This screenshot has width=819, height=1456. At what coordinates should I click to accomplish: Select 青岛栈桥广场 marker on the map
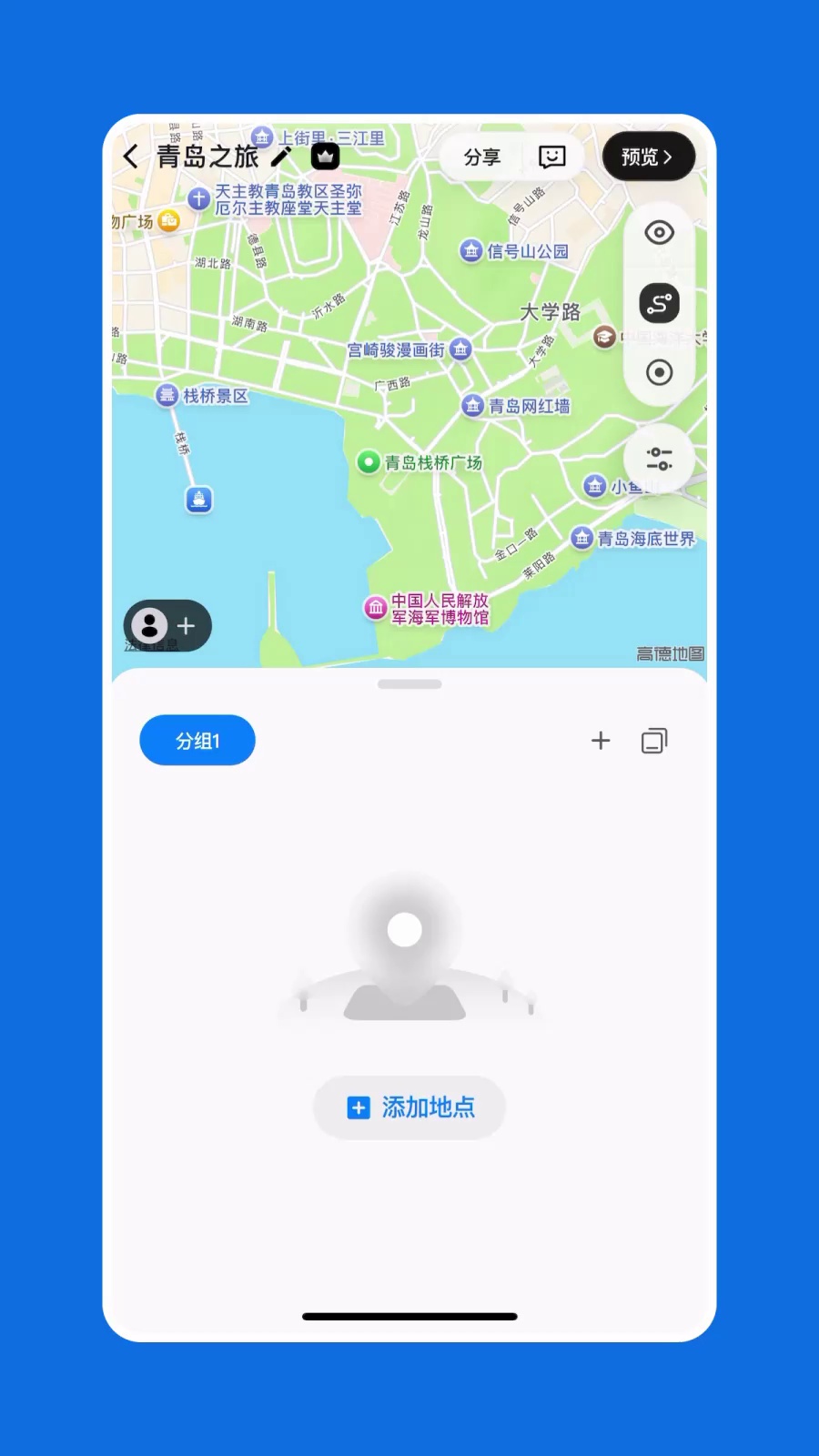coord(368,462)
